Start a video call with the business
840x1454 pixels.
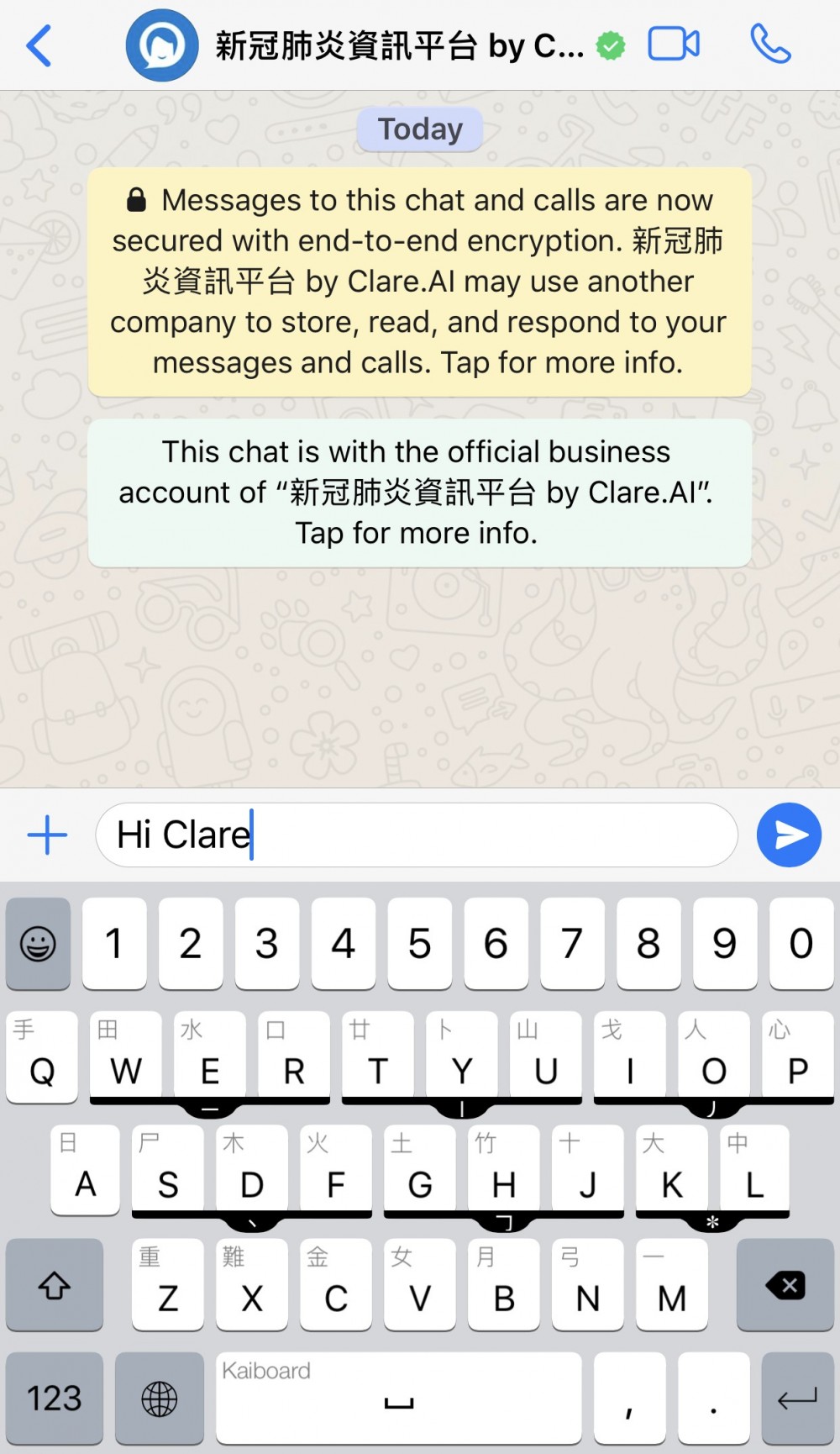point(674,45)
